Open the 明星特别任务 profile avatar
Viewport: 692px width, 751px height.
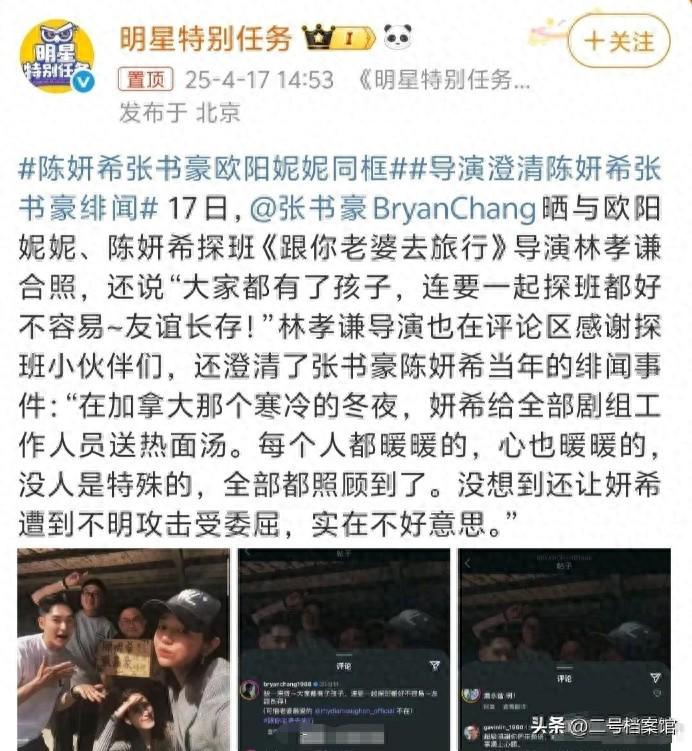point(57,55)
